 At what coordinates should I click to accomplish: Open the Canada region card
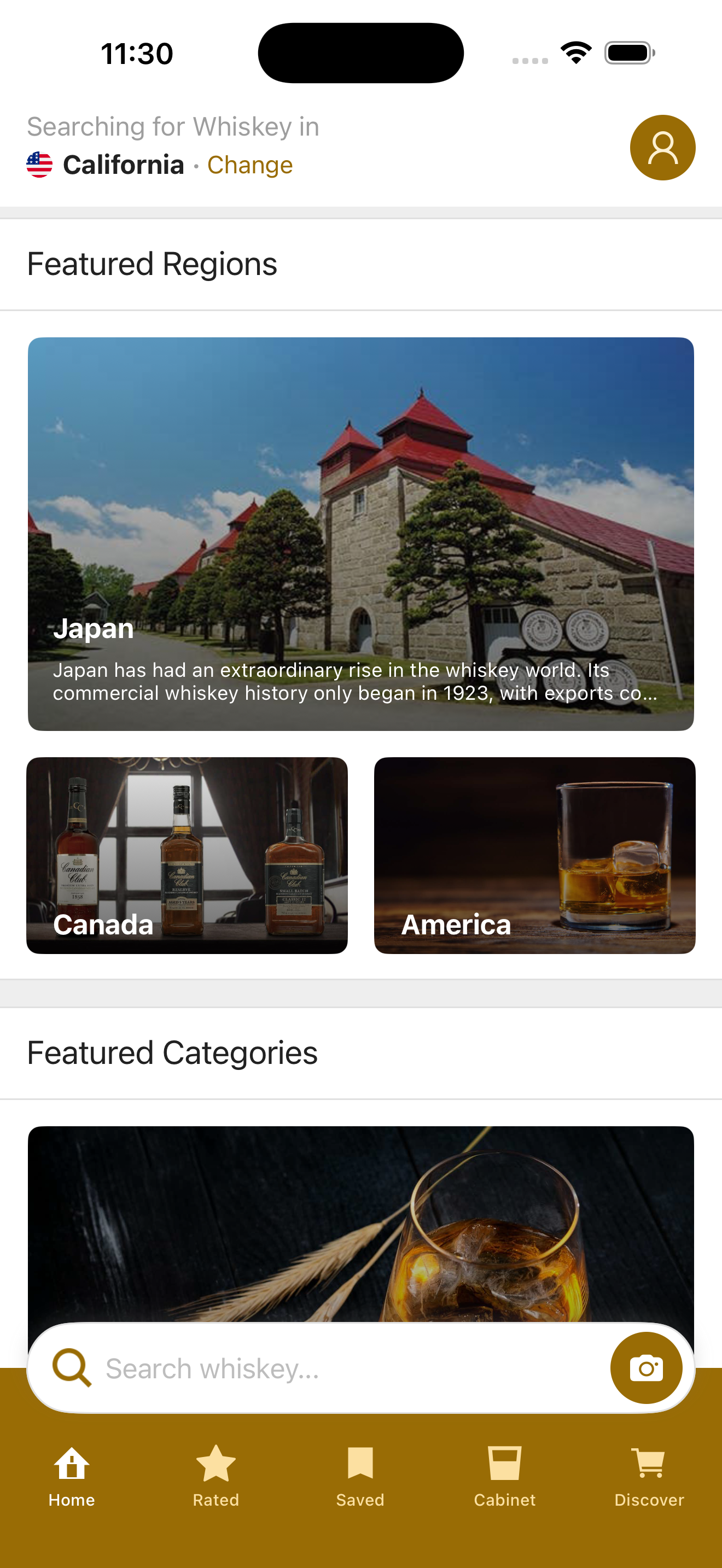(187, 855)
